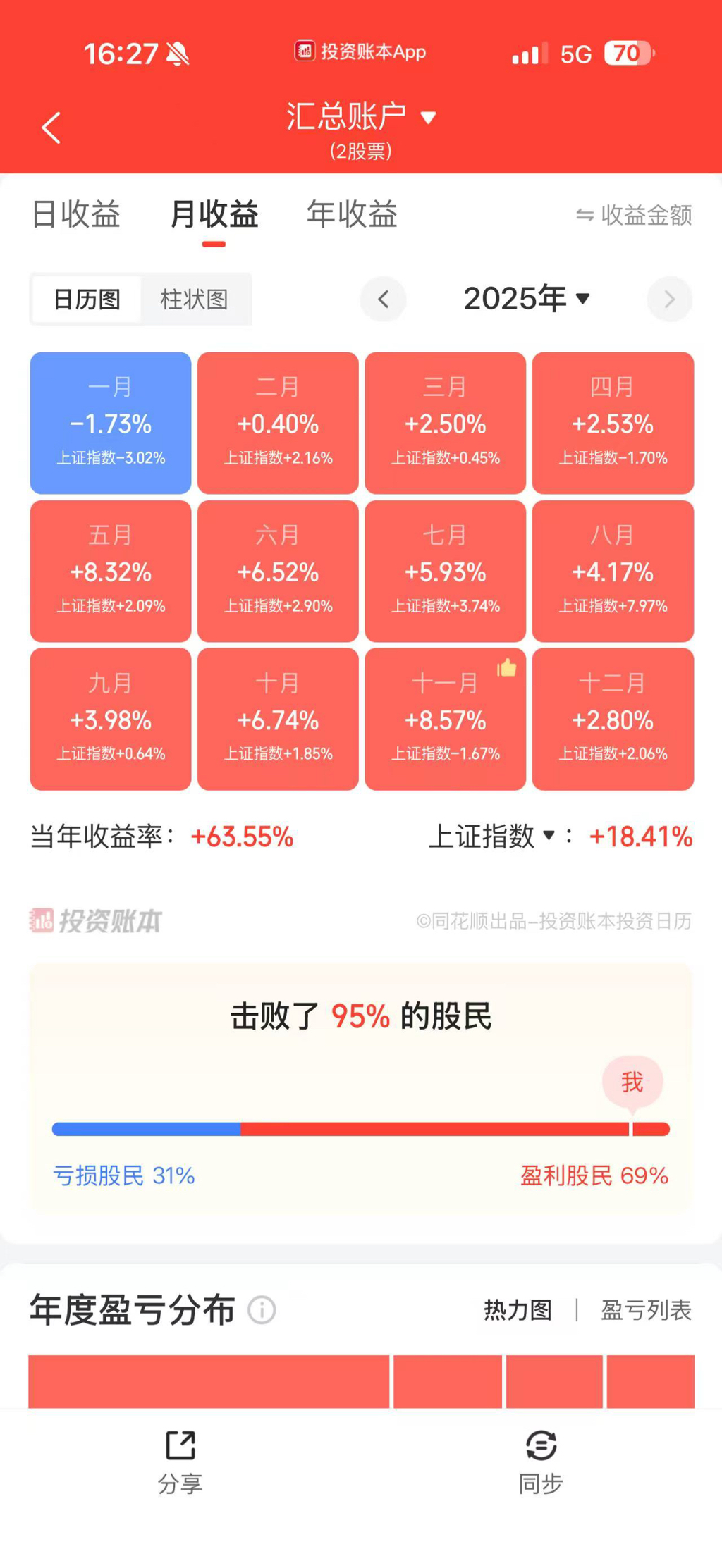
Task: Switch to the 日收益 tab
Action: (76, 215)
